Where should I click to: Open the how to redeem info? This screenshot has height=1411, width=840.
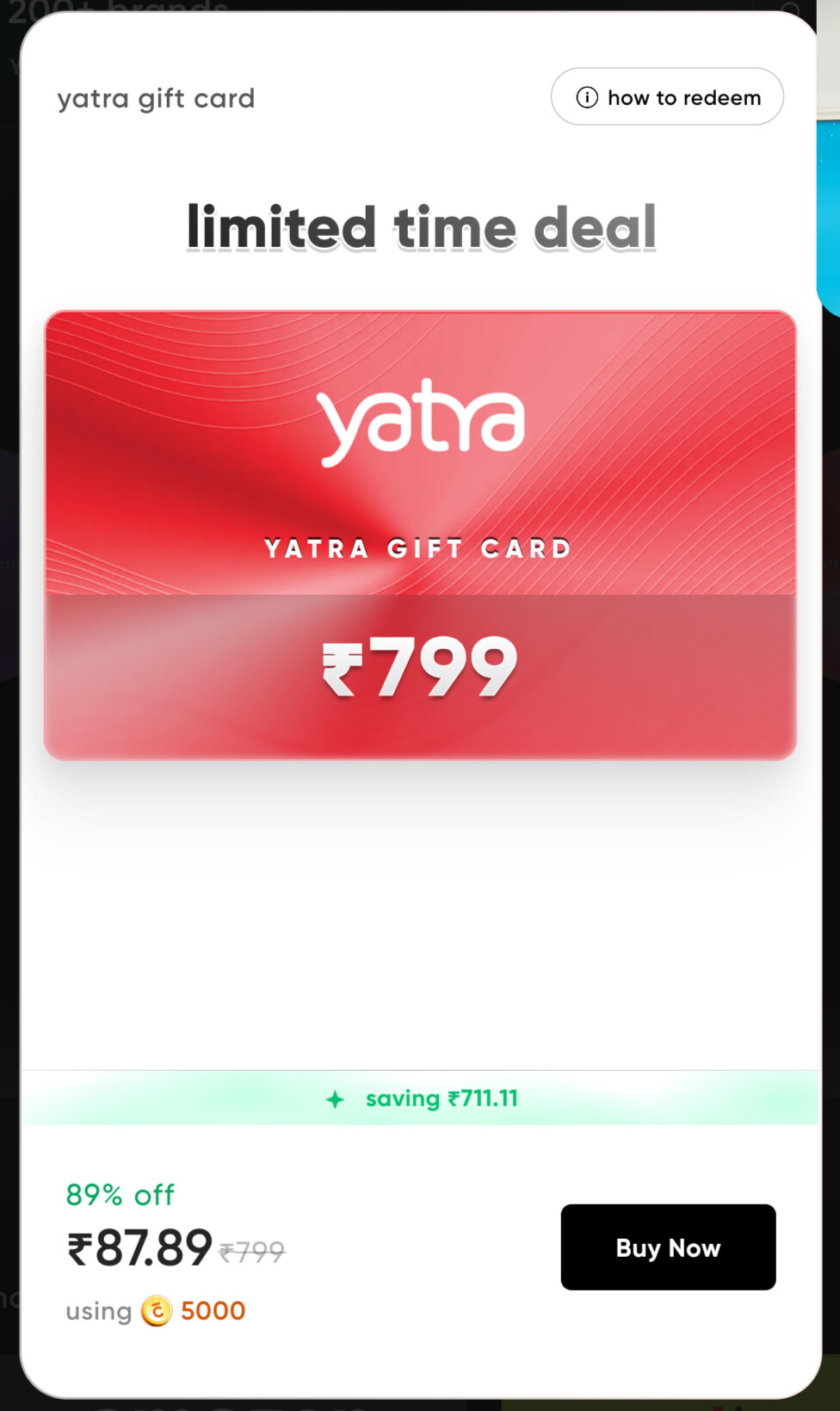[667, 97]
